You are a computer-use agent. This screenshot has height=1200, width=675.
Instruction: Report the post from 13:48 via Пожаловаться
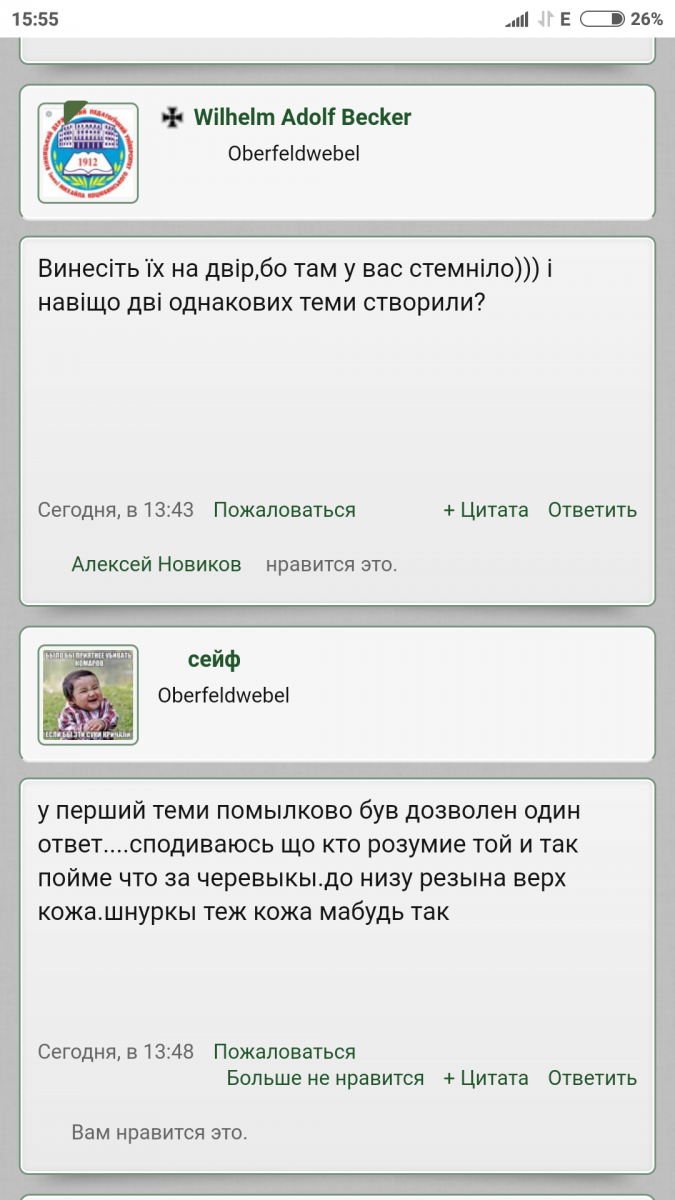pyautogui.click(x=284, y=1052)
